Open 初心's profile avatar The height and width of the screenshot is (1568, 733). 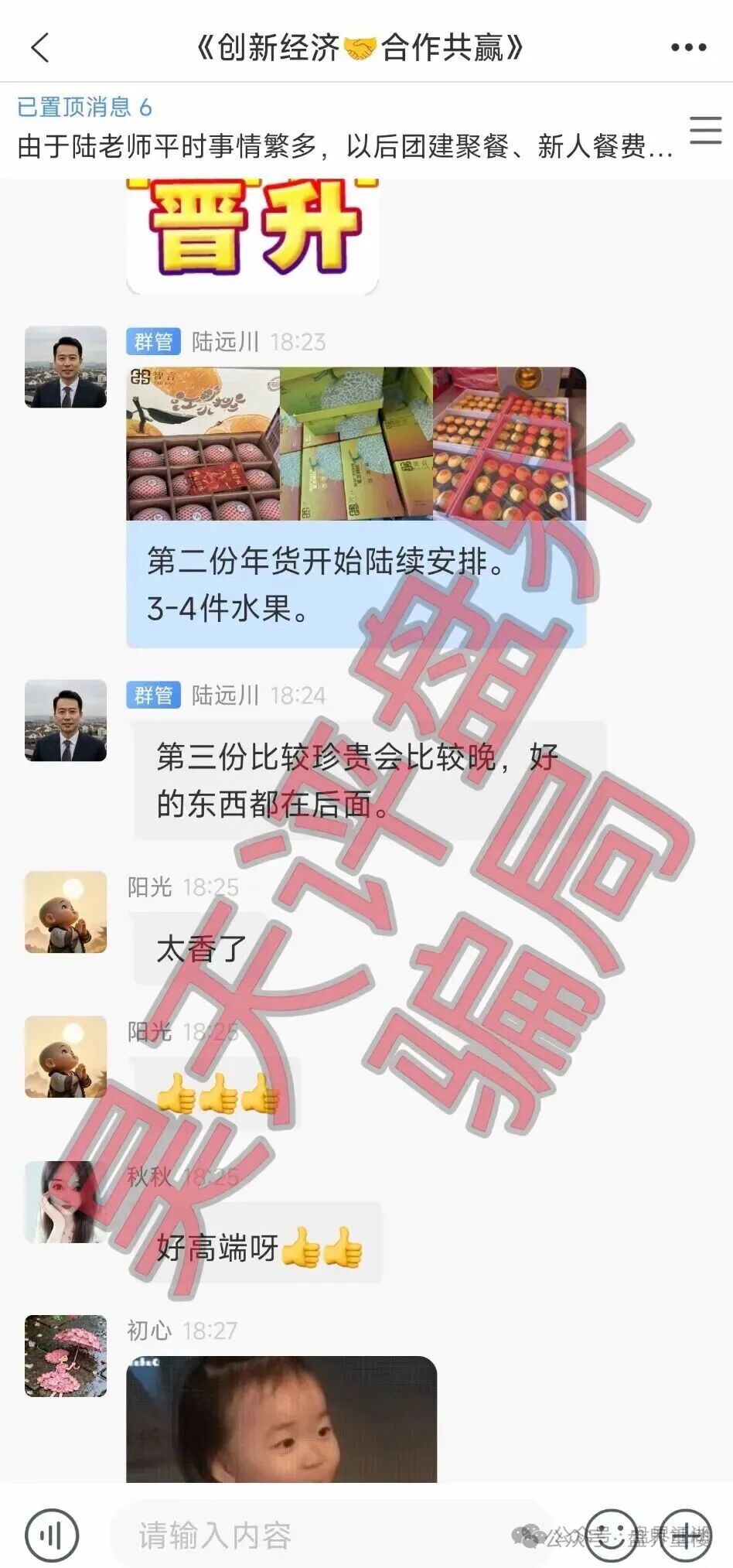click(66, 1355)
